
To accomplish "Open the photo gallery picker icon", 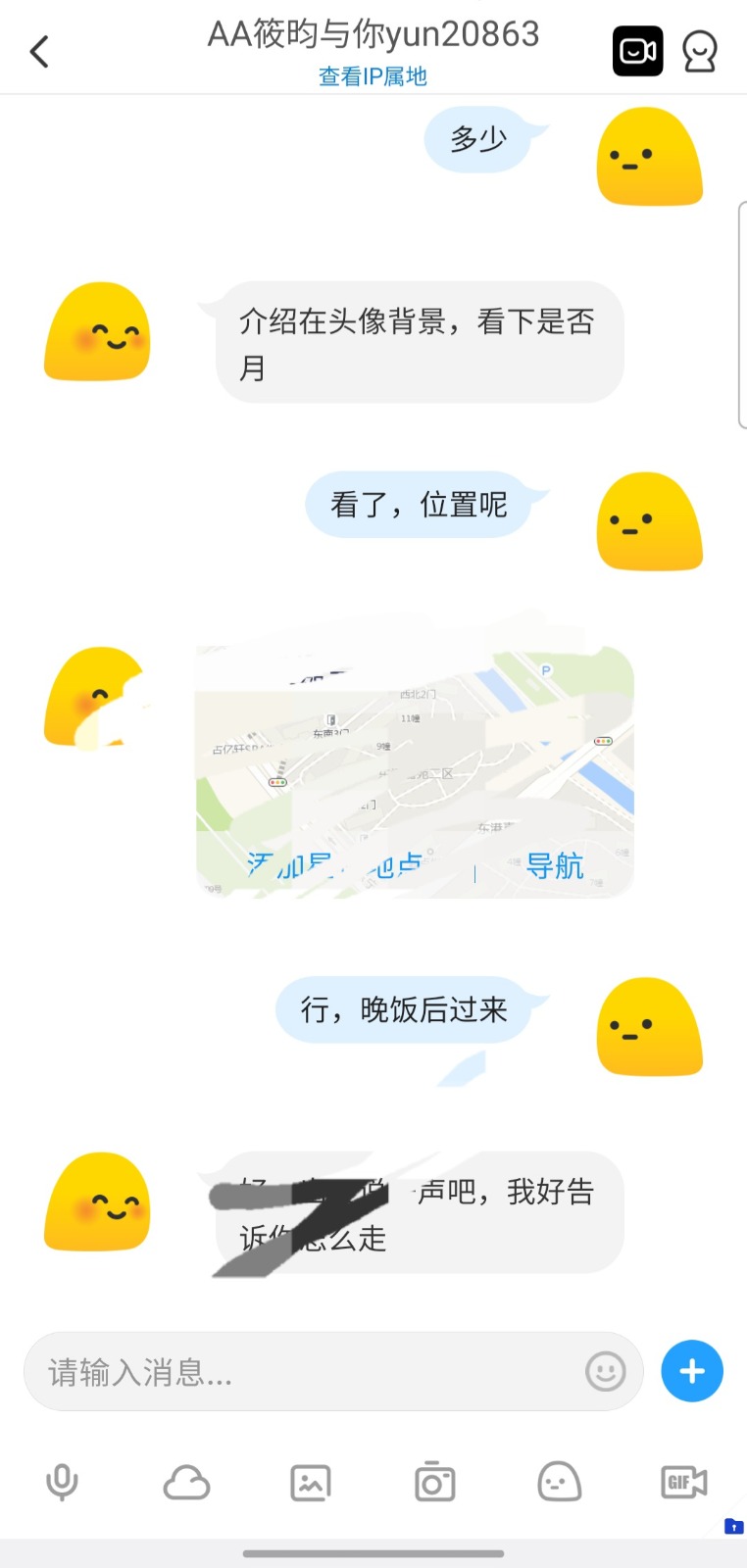I will click(310, 1482).
